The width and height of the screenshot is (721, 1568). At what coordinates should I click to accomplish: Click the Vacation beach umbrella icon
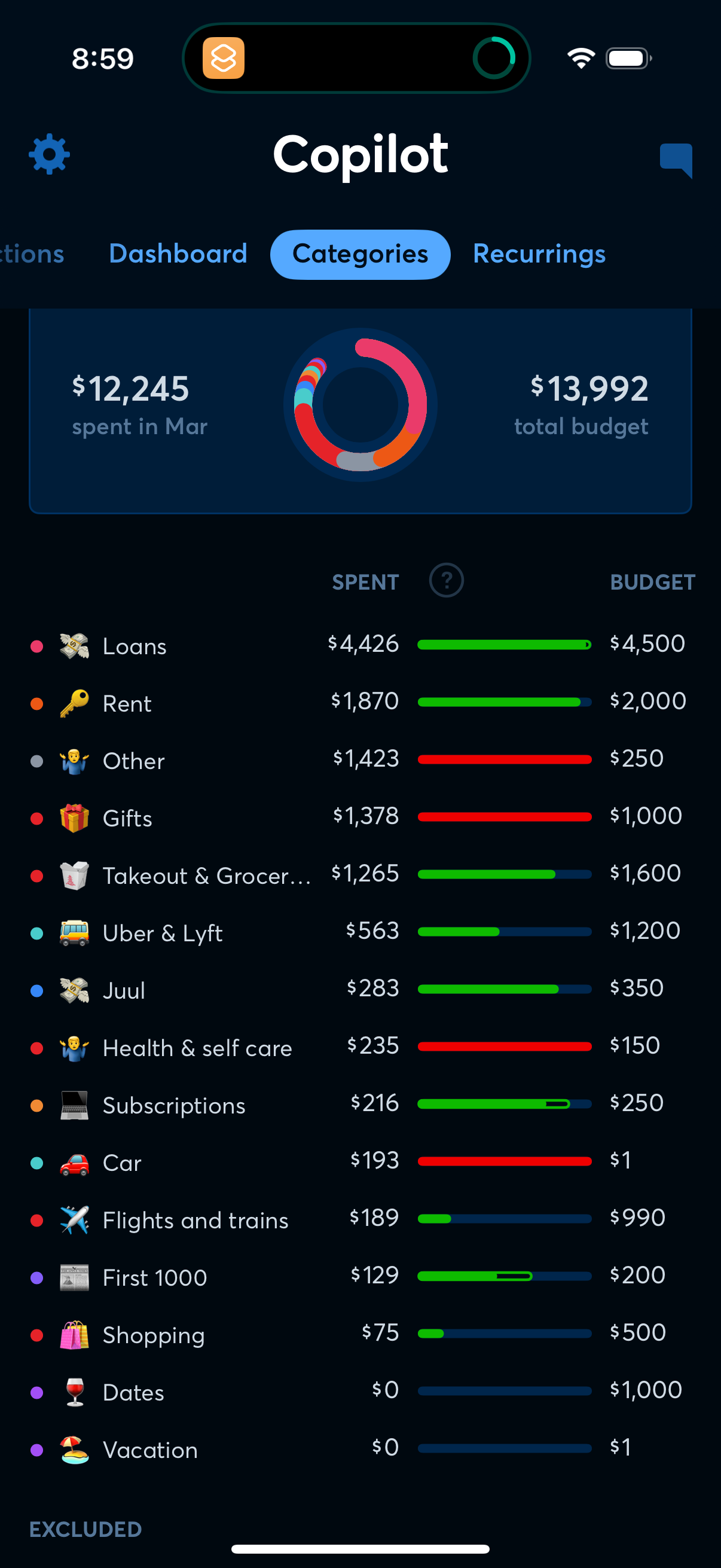click(x=73, y=1450)
